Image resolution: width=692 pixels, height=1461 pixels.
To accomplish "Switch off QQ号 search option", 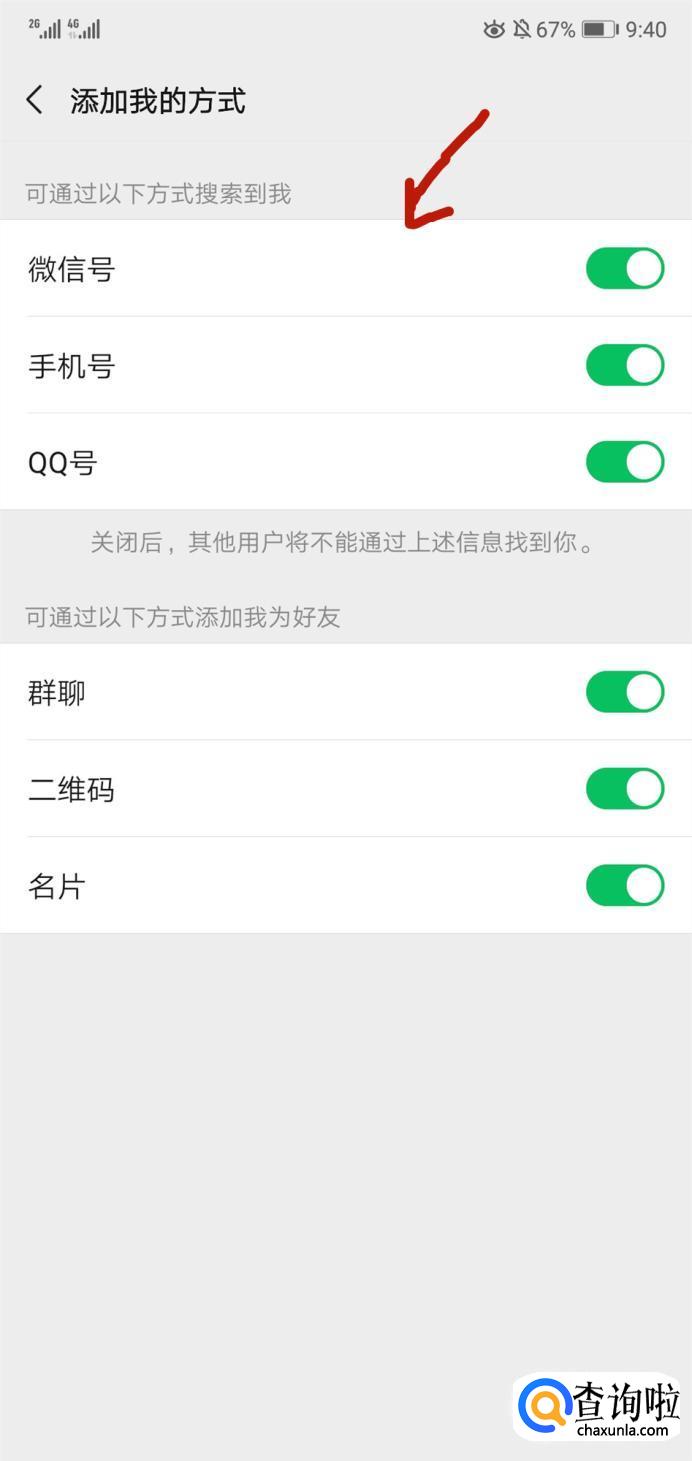I will coord(625,462).
